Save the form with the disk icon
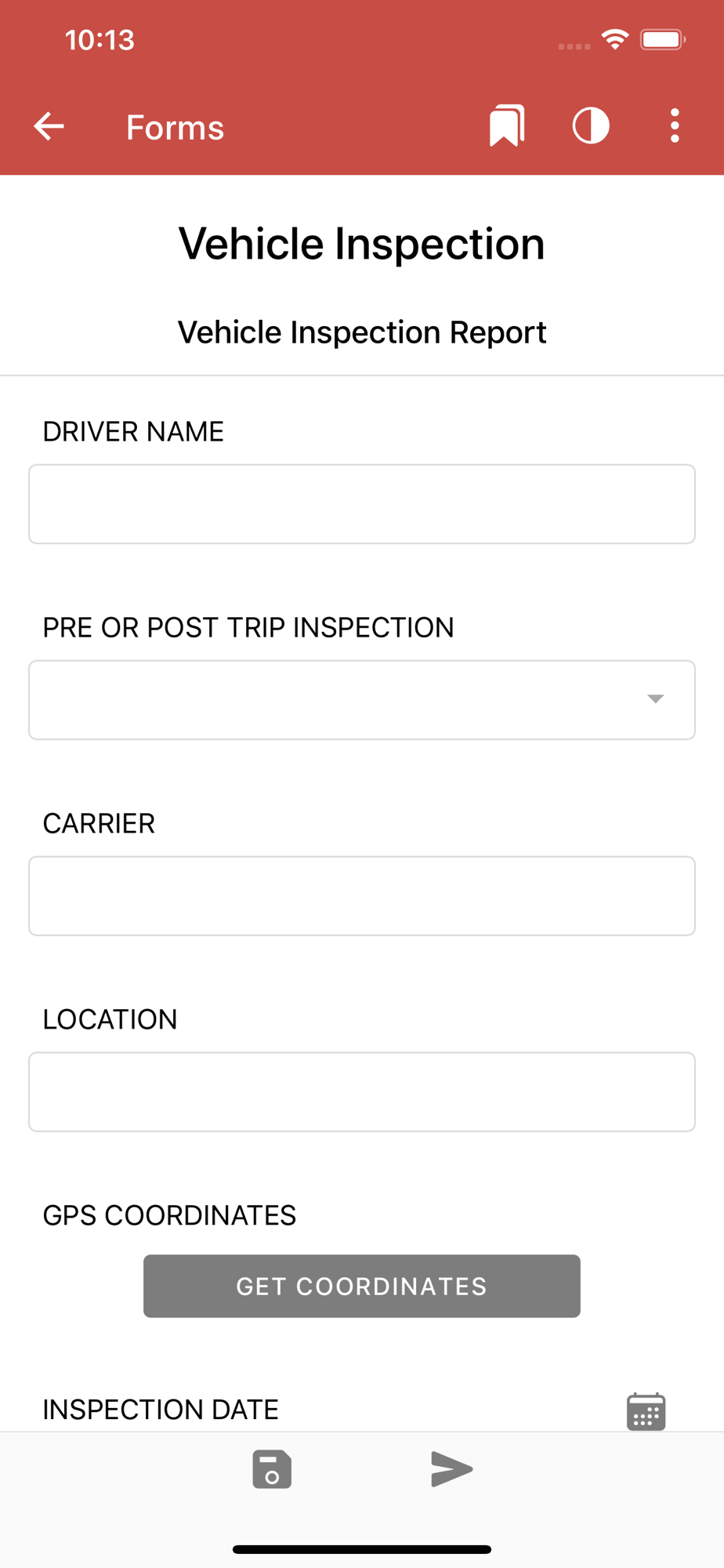 [x=272, y=1469]
